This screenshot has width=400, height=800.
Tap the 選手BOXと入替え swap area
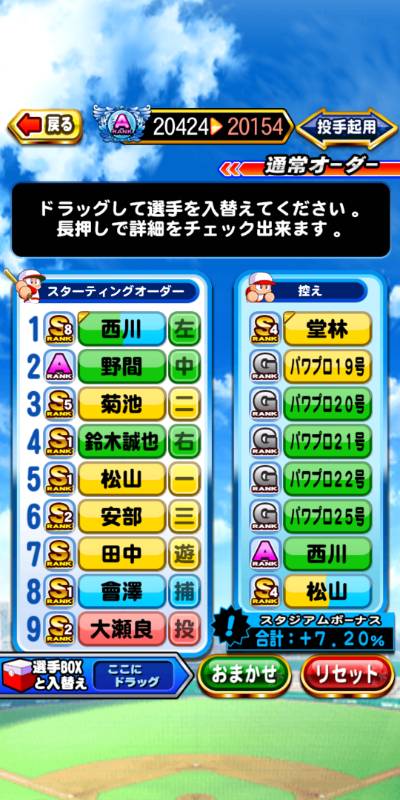[96, 676]
